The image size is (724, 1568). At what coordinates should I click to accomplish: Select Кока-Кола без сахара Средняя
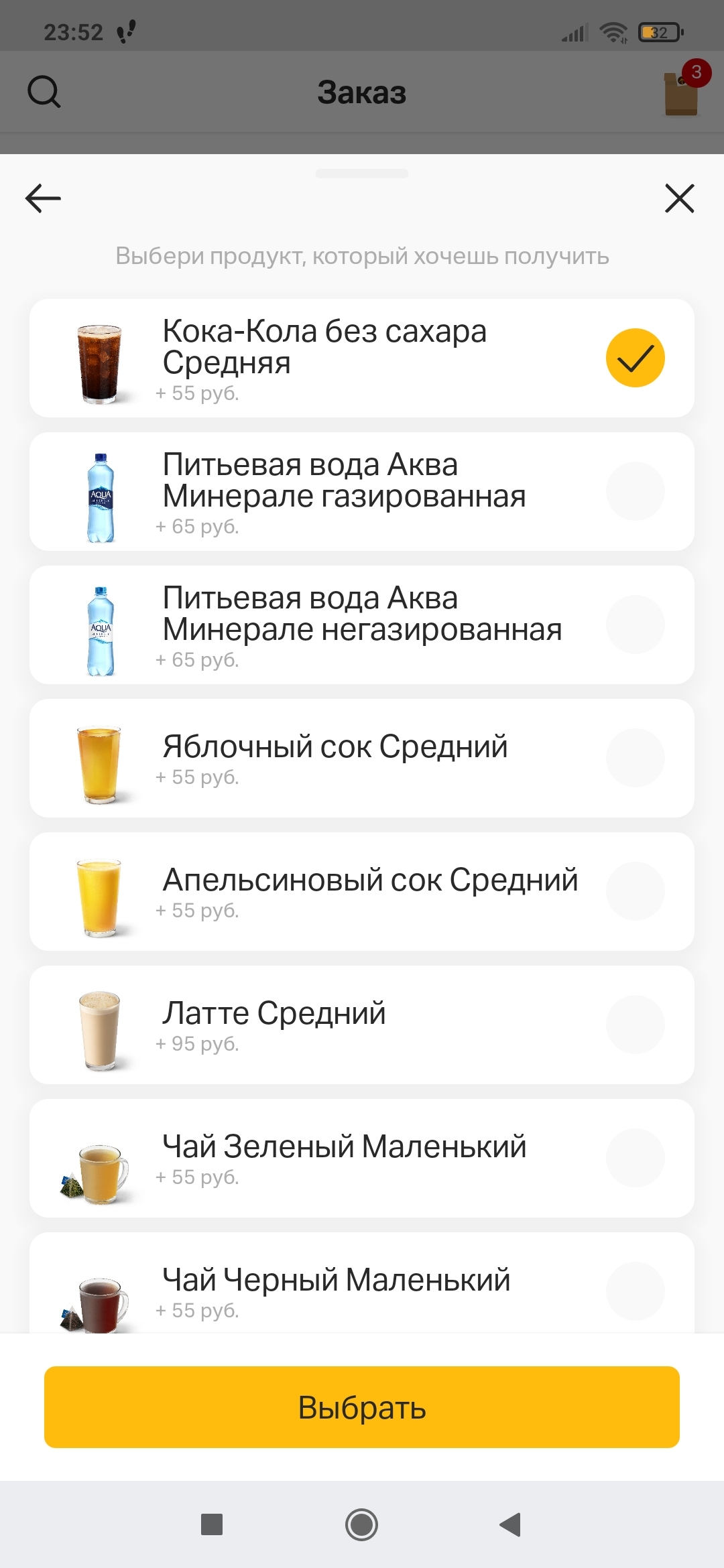tap(362, 358)
